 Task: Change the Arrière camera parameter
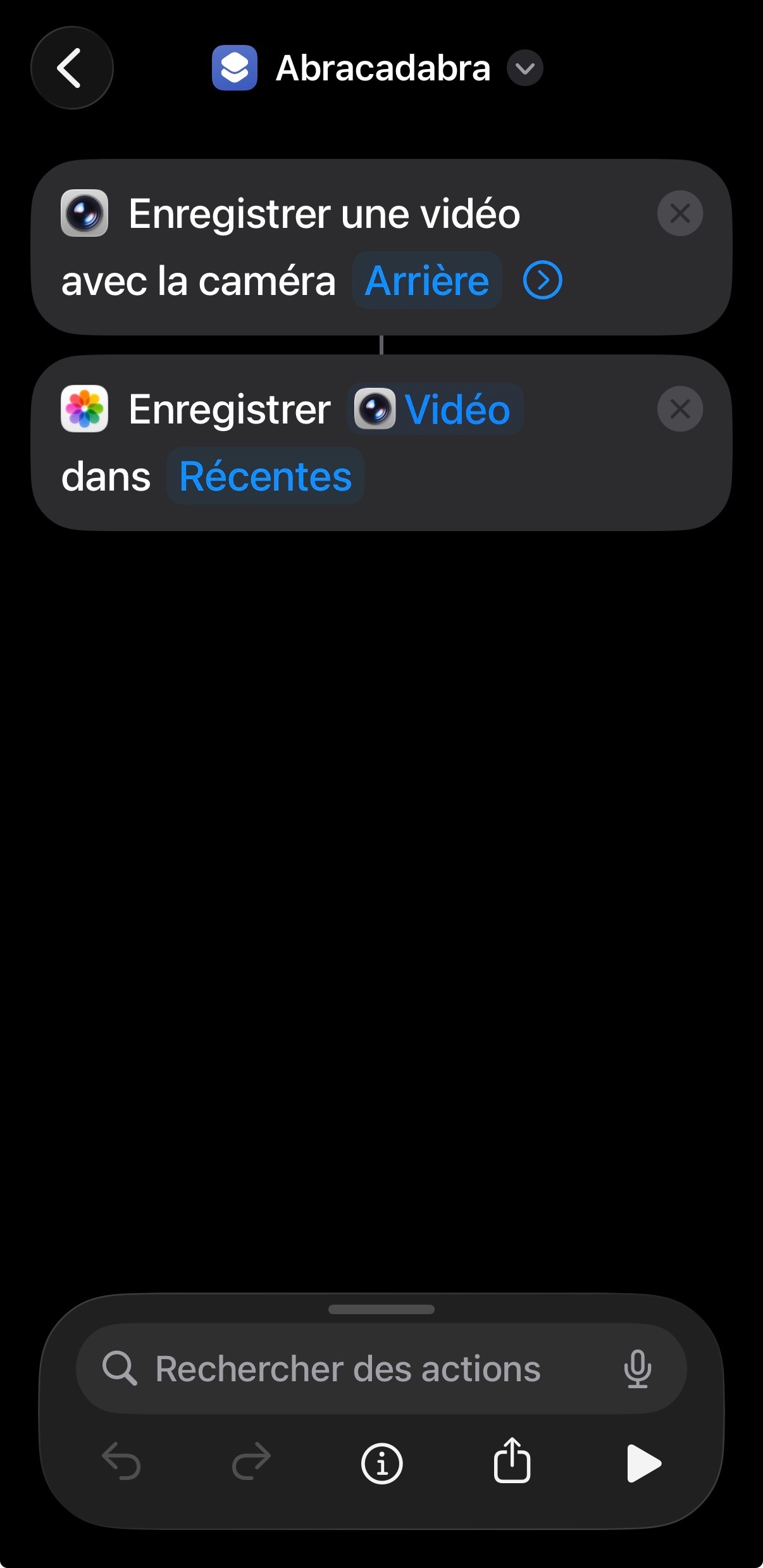[427, 280]
